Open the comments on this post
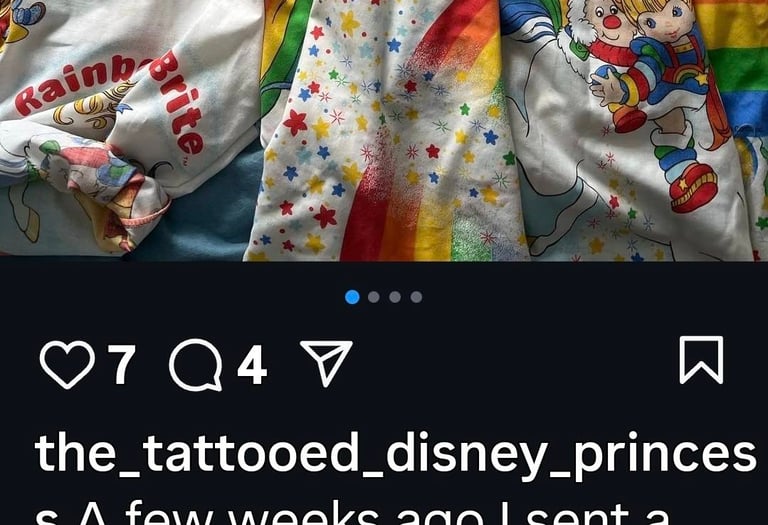This screenshot has width=768, height=525. coord(195,364)
